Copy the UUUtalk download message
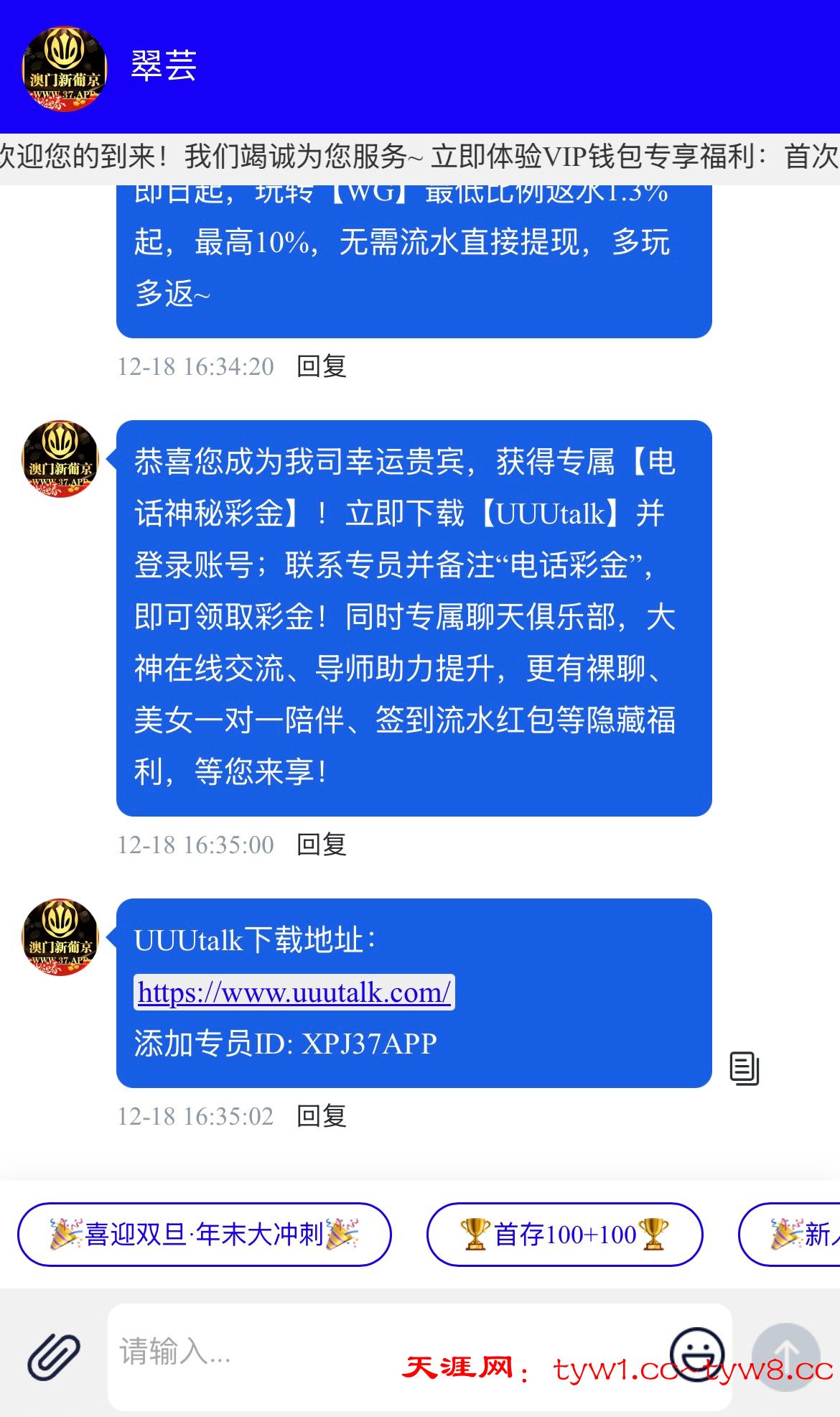Image resolution: width=840 pixels, height=1417 pixels. click(x=744, y=1069)
